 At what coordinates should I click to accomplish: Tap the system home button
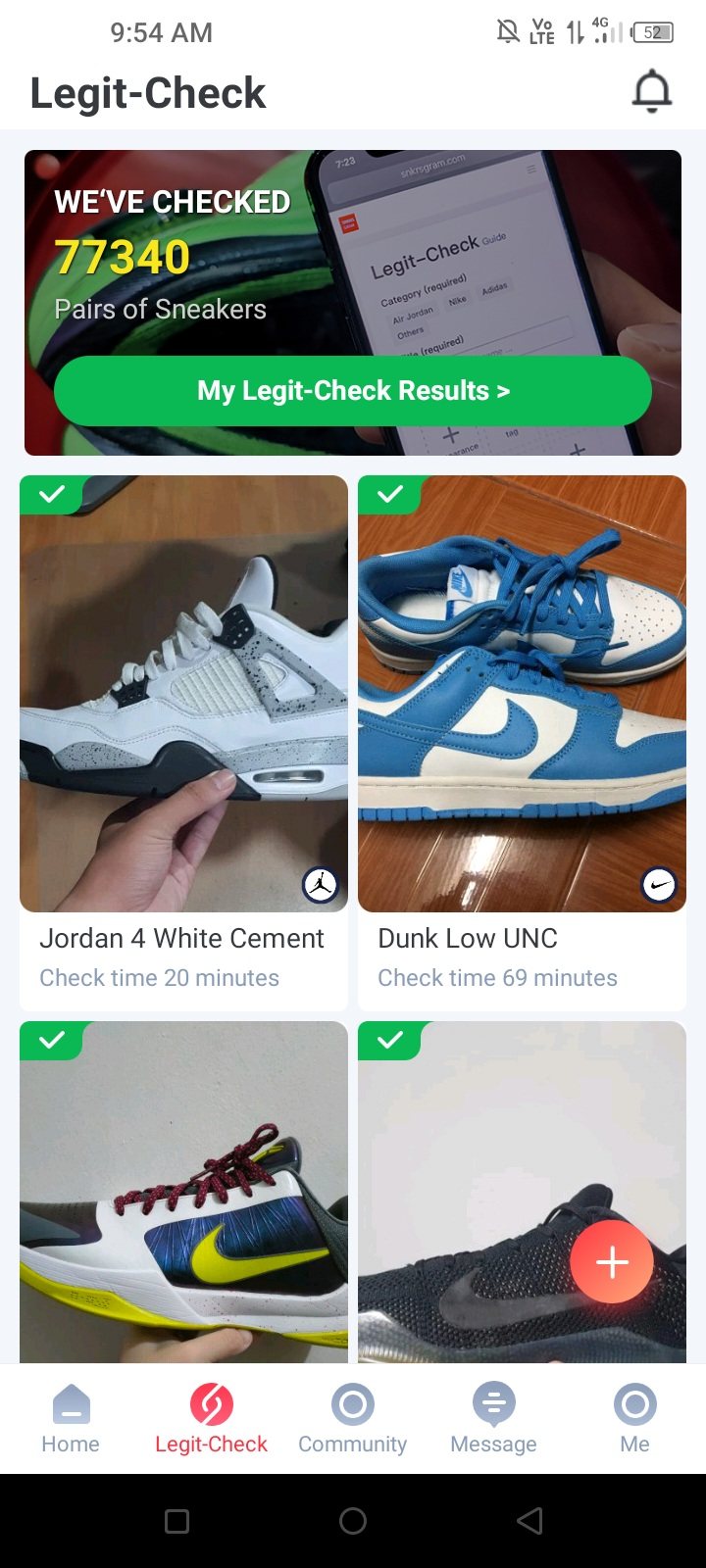click(353, 1521)
